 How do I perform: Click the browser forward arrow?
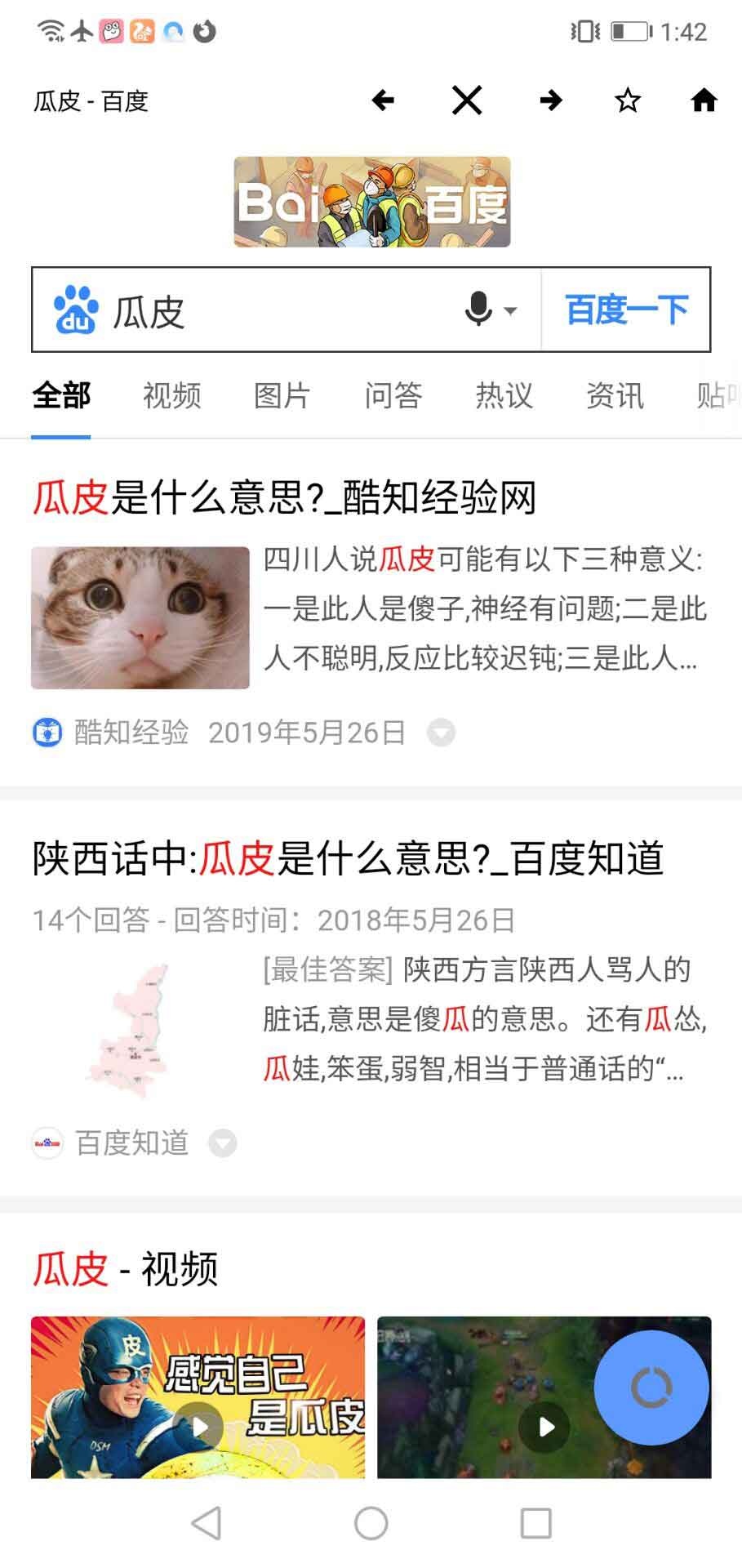(x=550, y=100)
